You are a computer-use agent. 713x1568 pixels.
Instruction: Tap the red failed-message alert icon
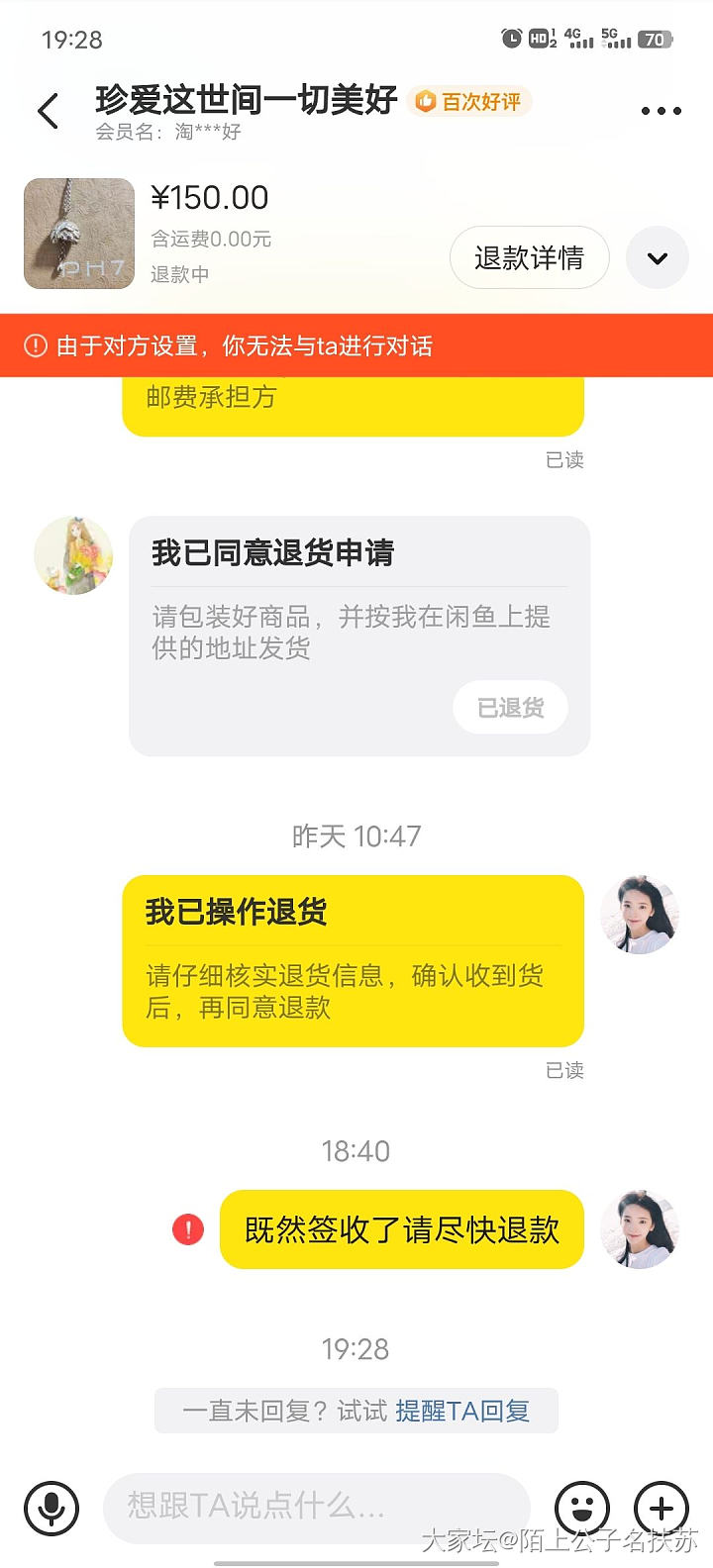[188, 1229]
